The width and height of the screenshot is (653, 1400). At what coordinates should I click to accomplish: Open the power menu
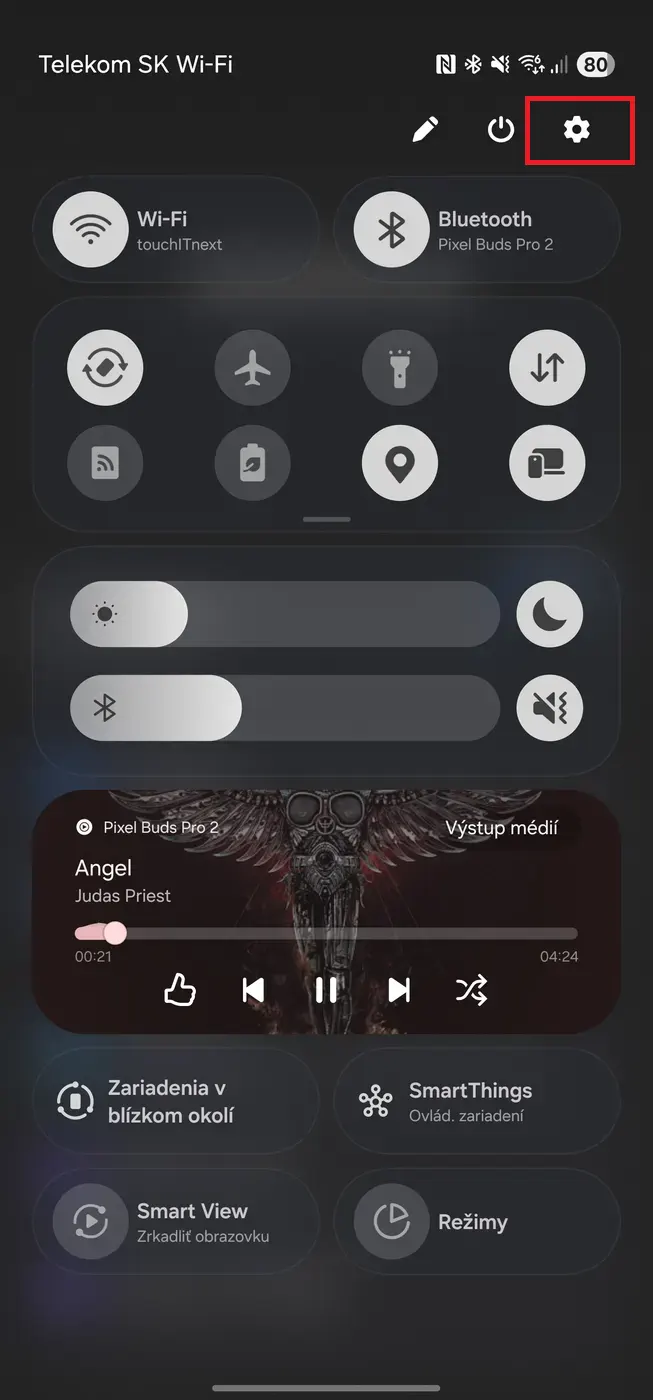[500, 129]
